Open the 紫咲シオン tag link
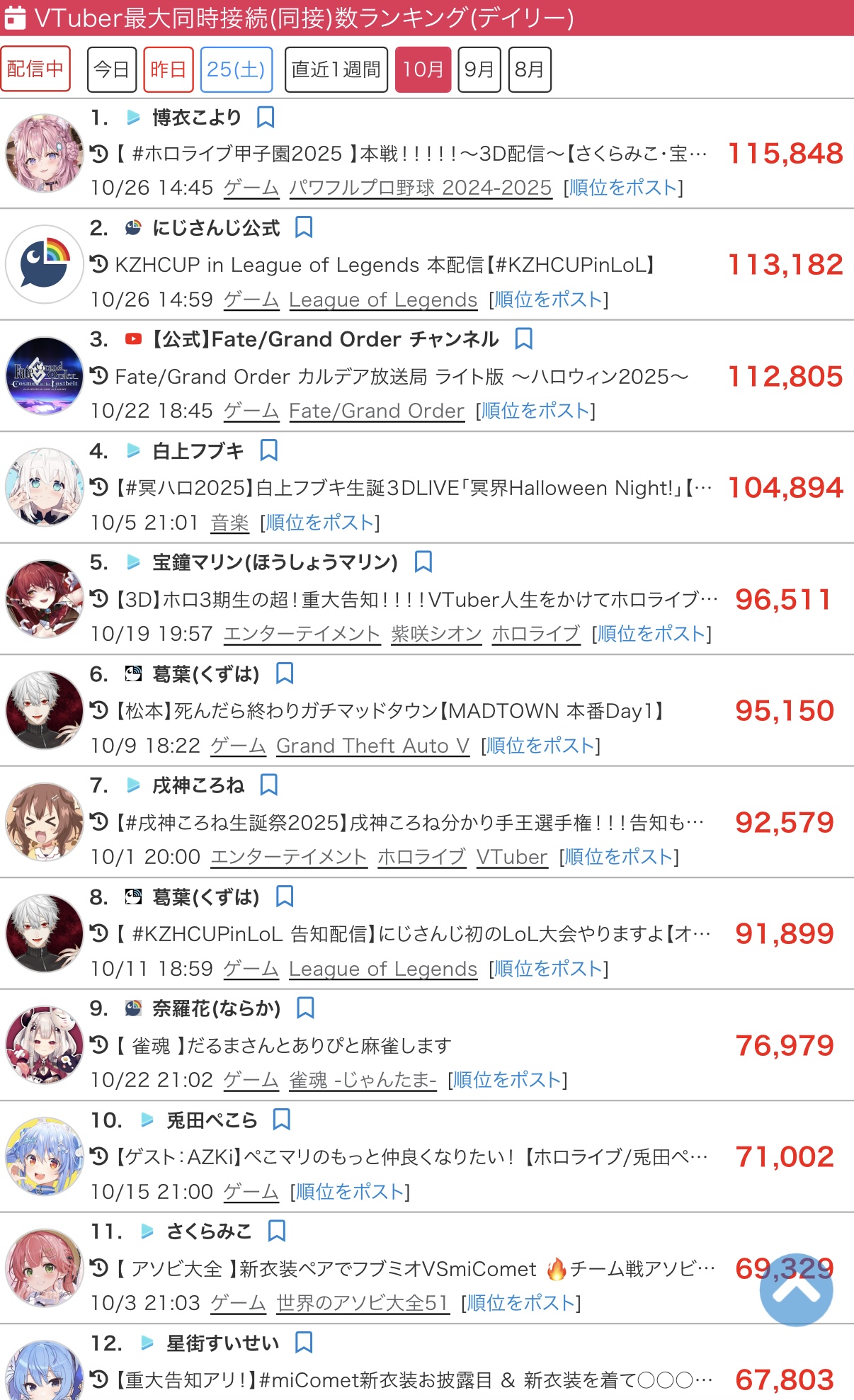The width and height of the screenshot is (854, 1400). pos(435,634)
